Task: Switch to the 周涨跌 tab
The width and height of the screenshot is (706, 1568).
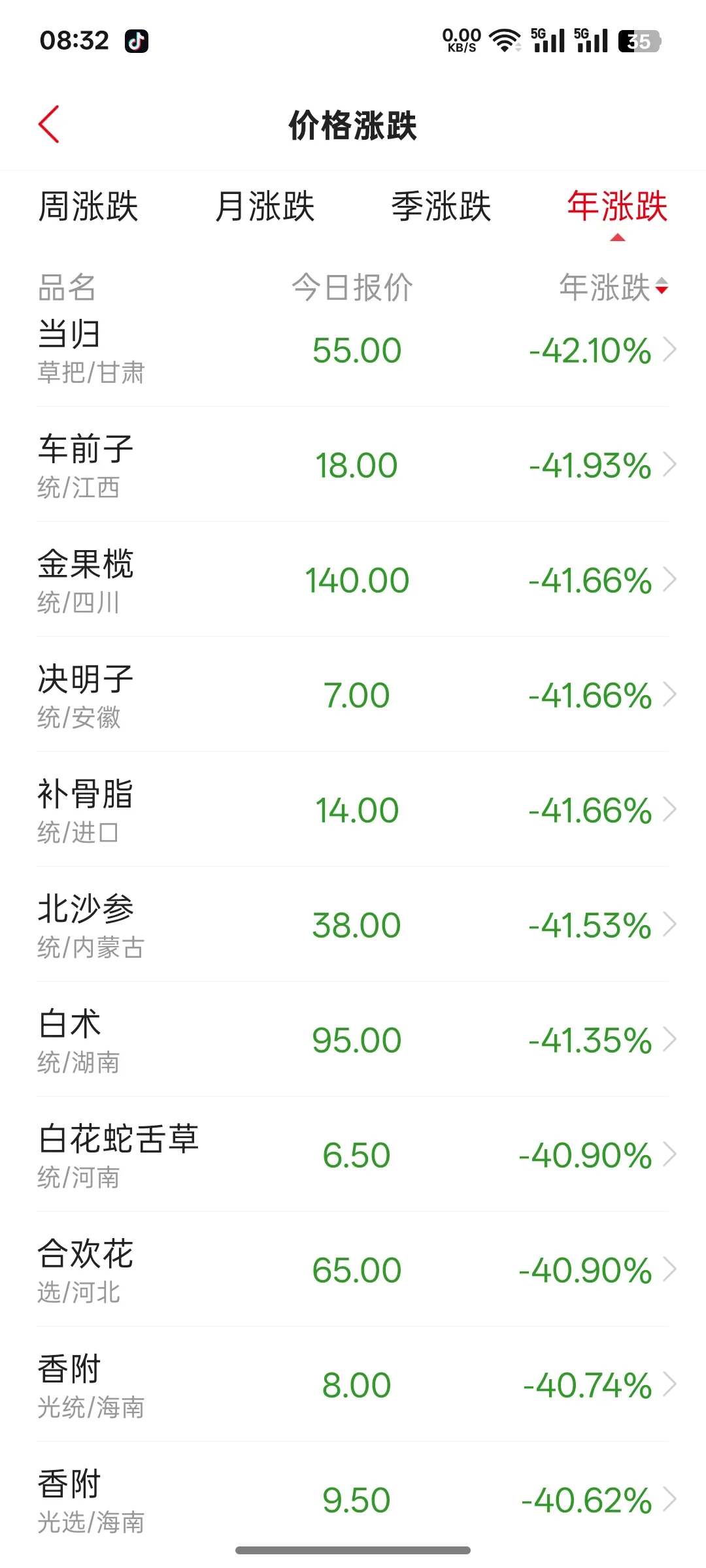Action: 88,206
